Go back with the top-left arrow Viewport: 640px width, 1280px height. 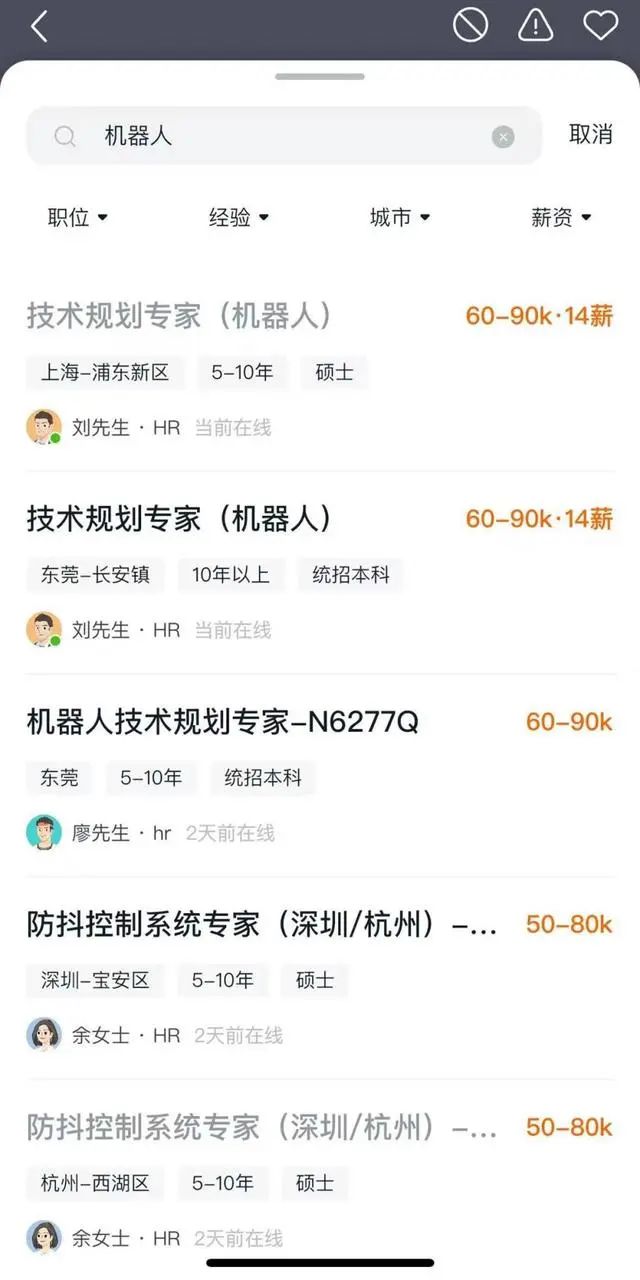39,26
